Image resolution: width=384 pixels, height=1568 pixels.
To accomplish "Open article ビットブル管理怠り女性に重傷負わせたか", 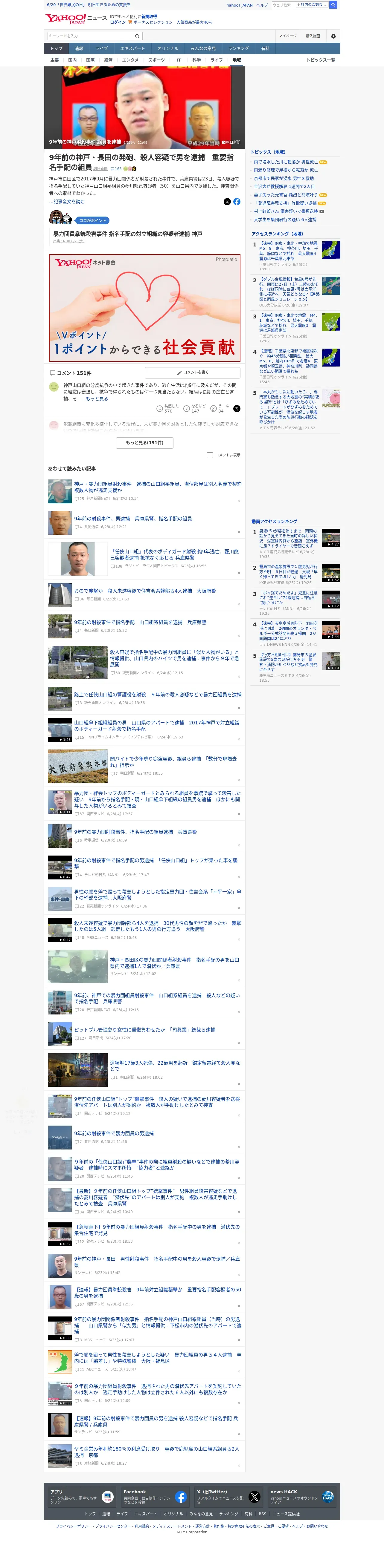I will [x=144, y=1030].
